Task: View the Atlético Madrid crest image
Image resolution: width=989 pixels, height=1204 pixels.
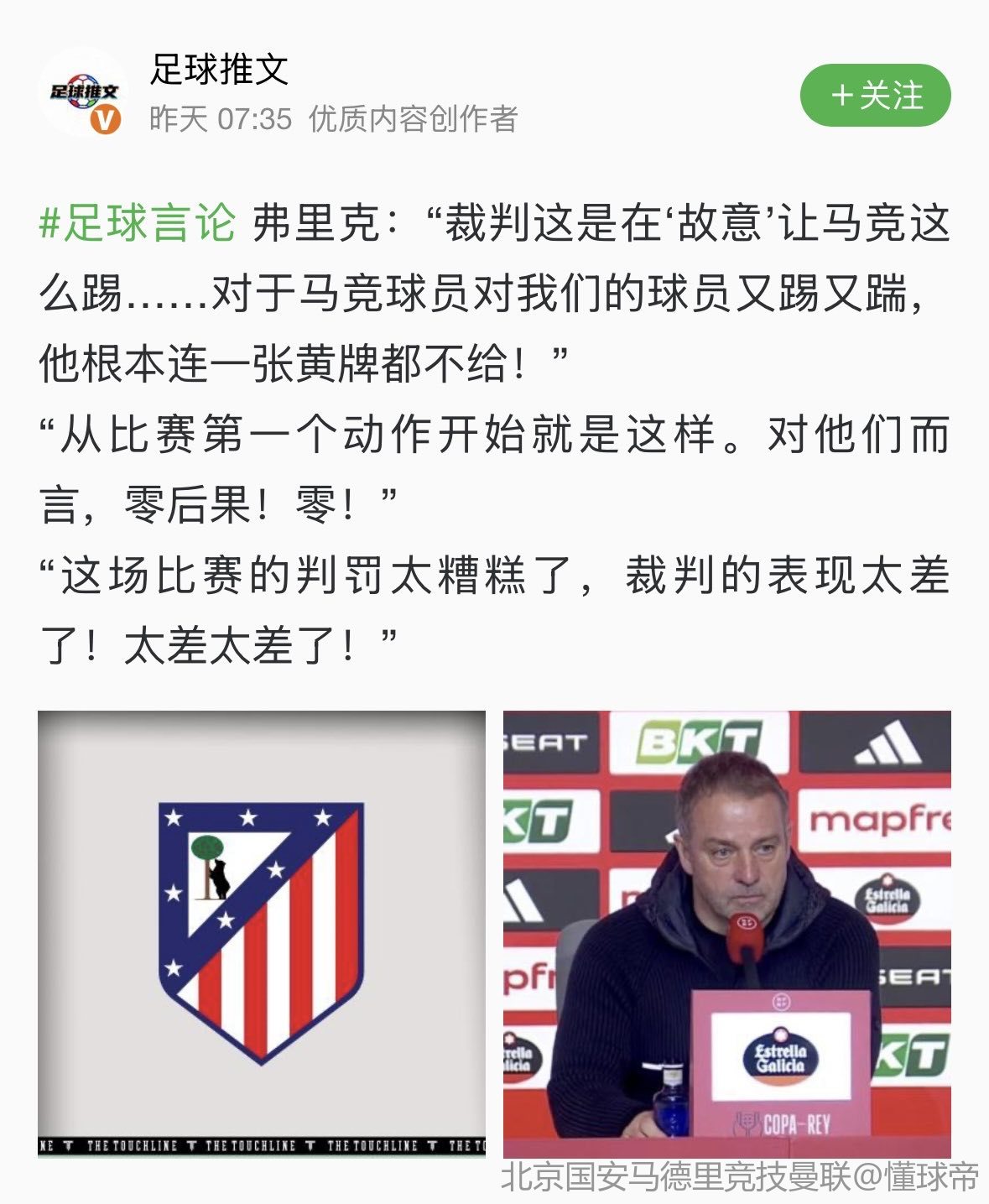Action: (x=262, y=933)
